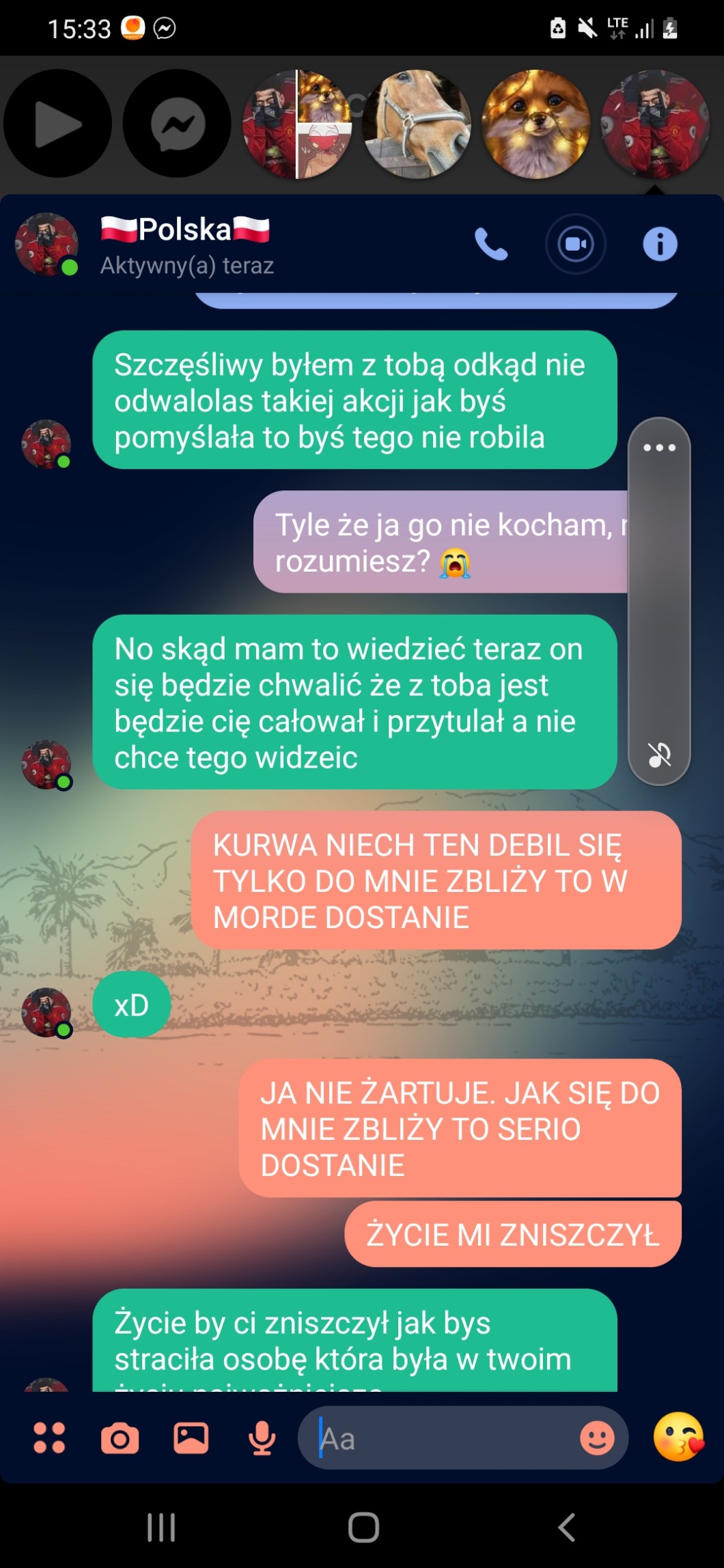Start a video call with Polska
Image resolution: width=724 pixels, height=1568 pixels.
coord(576,244)
